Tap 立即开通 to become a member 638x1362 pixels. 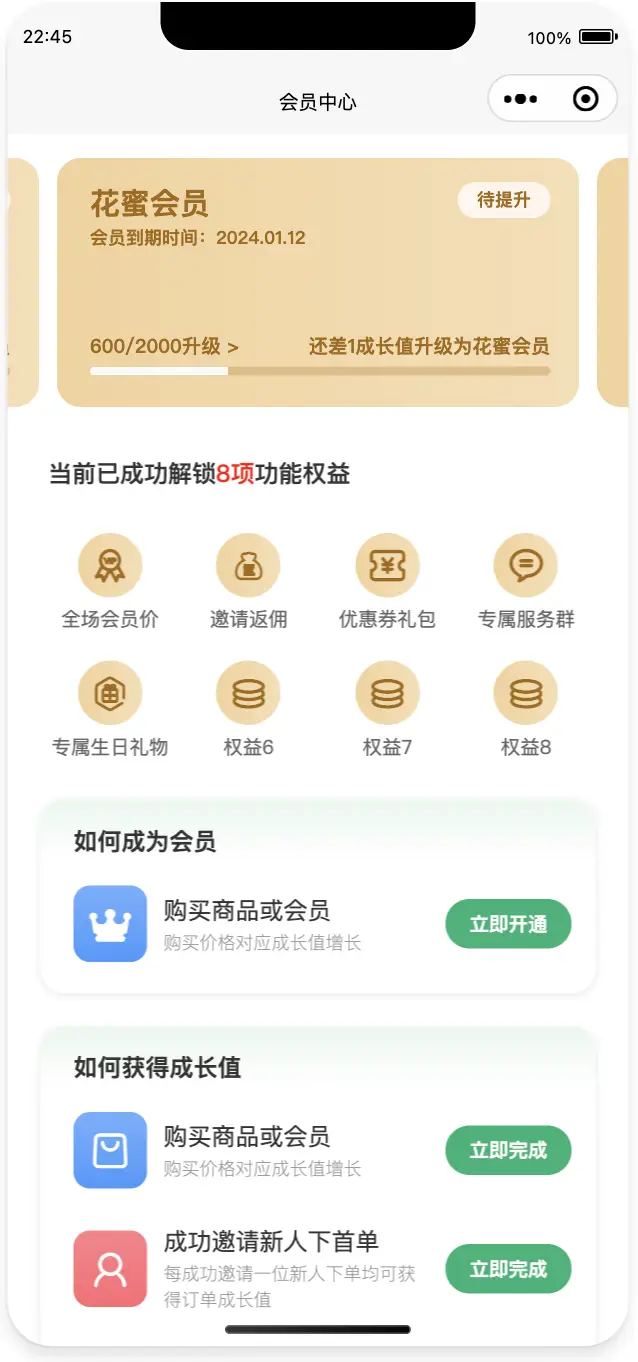[x=508, y=924]
